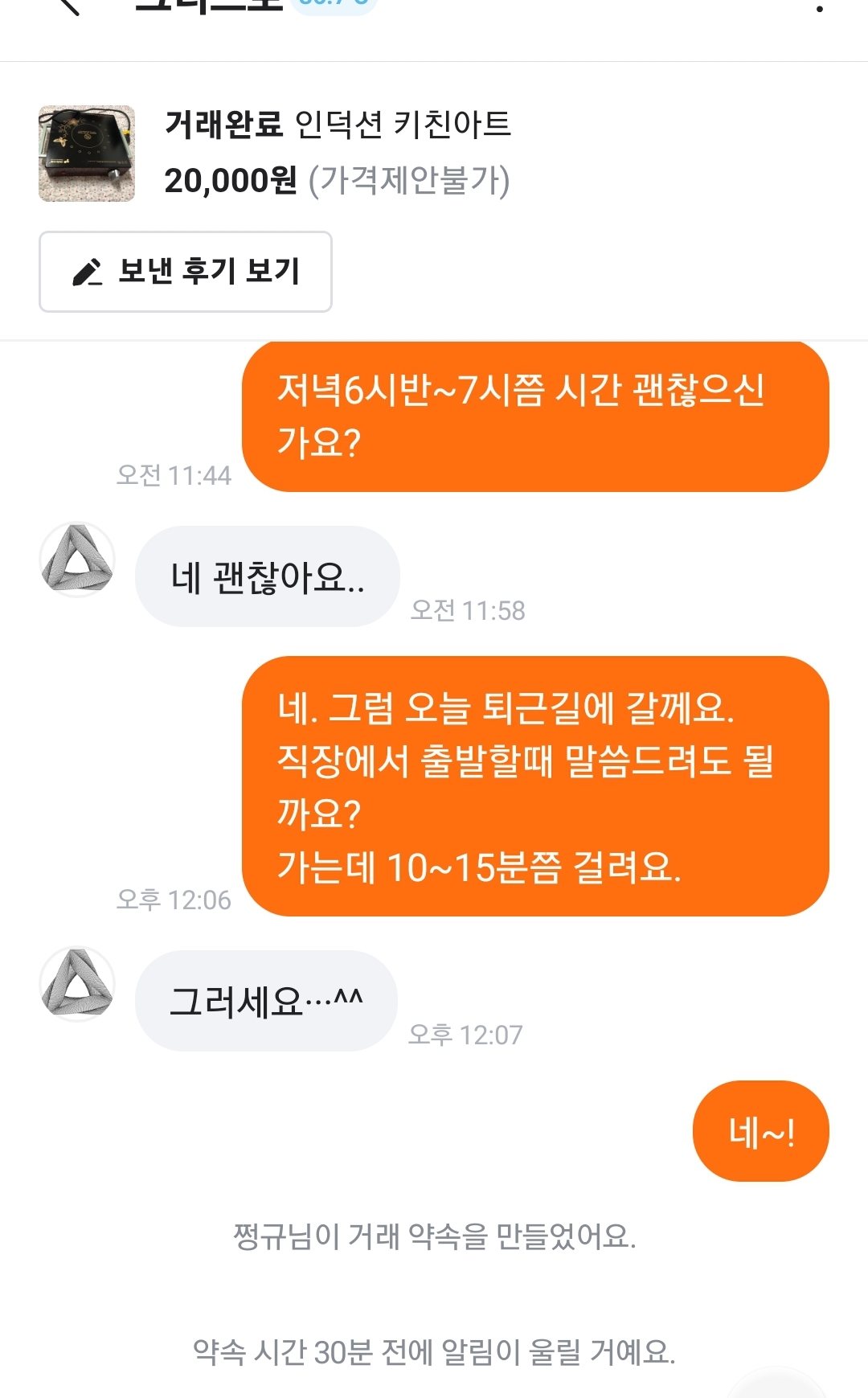View profile of sender of 그러세요…^^
The width and height of the screenshot is (868, 1398).
(77, 984)
